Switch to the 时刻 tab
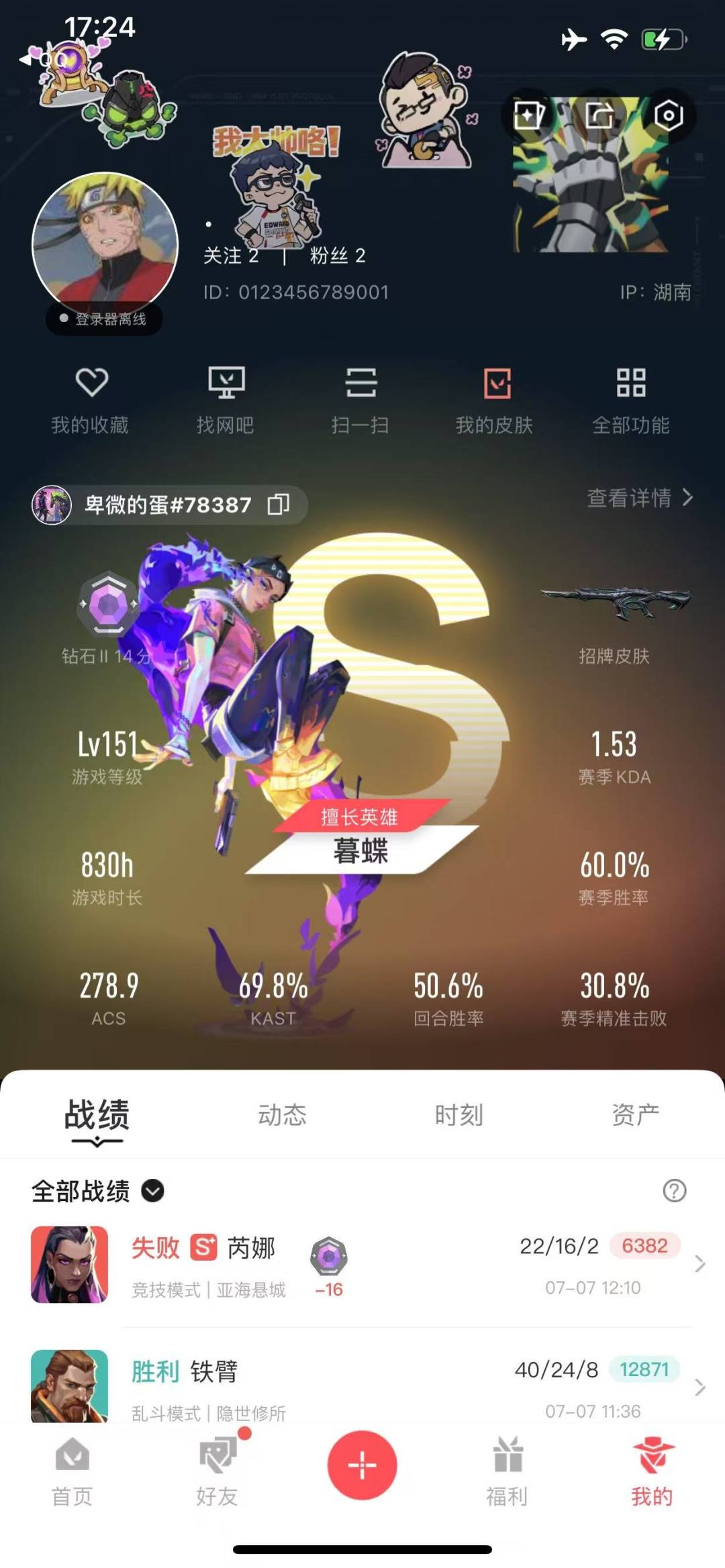Image resolution: width=725 pixels, height=1568 pixels. click(x=458, y=1115)
